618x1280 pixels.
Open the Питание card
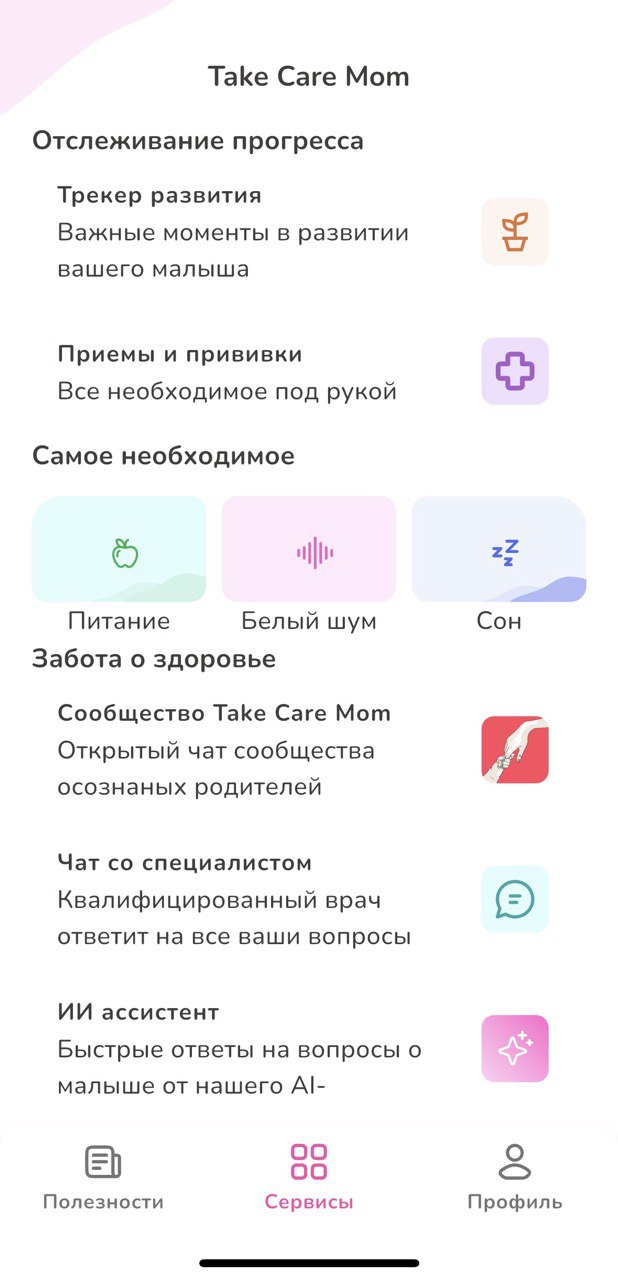tap(119, 550)
